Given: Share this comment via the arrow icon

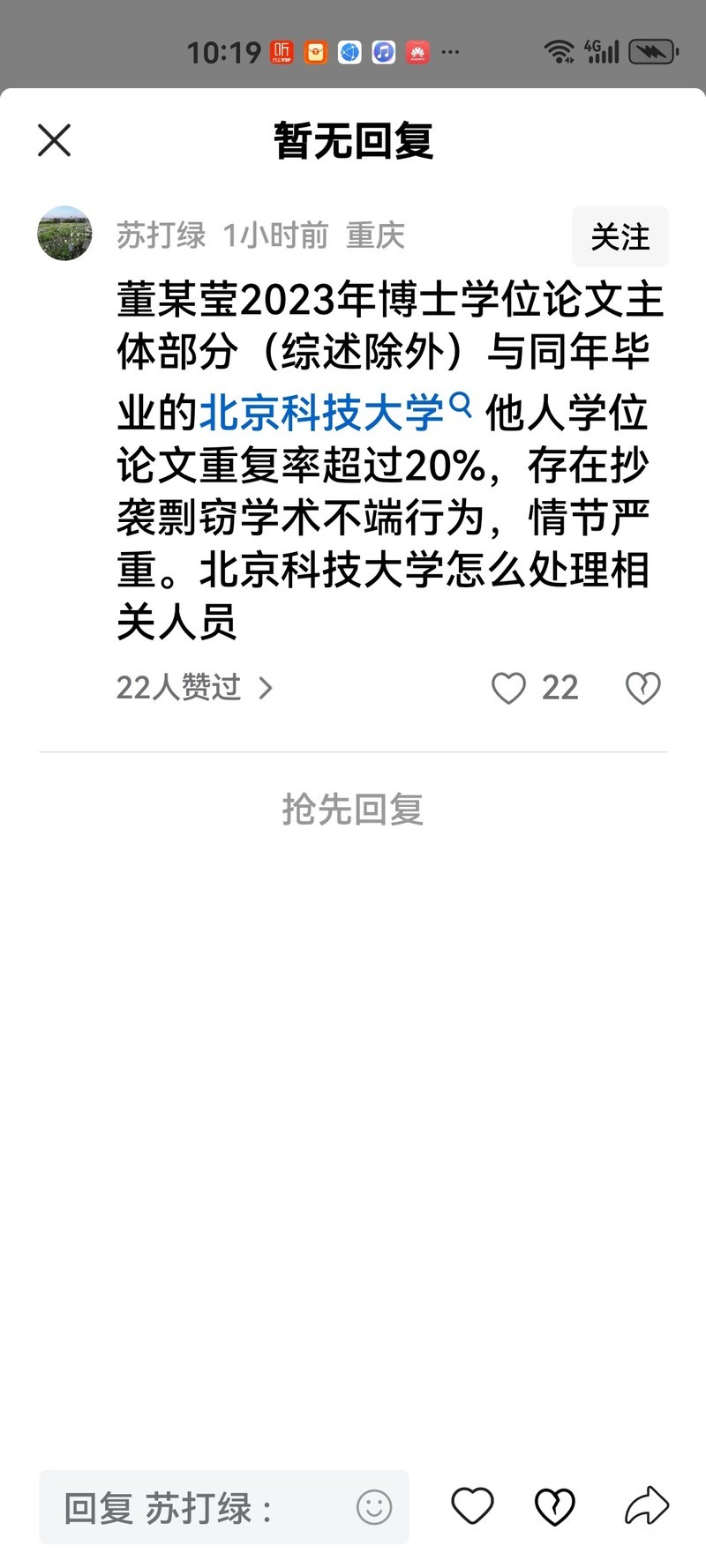Looking at the screenshot, I should [646, 1506].
